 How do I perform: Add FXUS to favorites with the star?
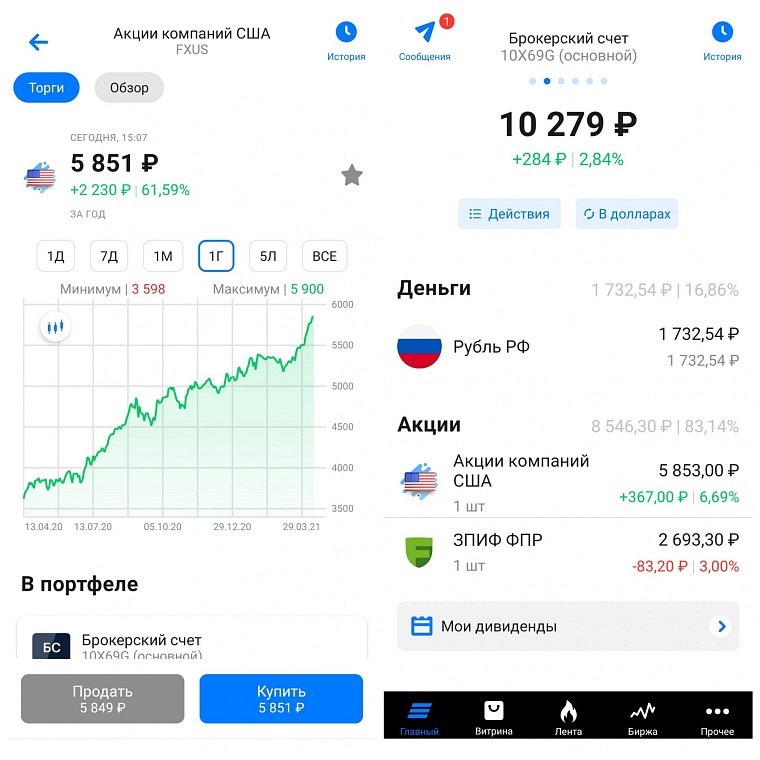pyautogui.click(x=351, y=176)
